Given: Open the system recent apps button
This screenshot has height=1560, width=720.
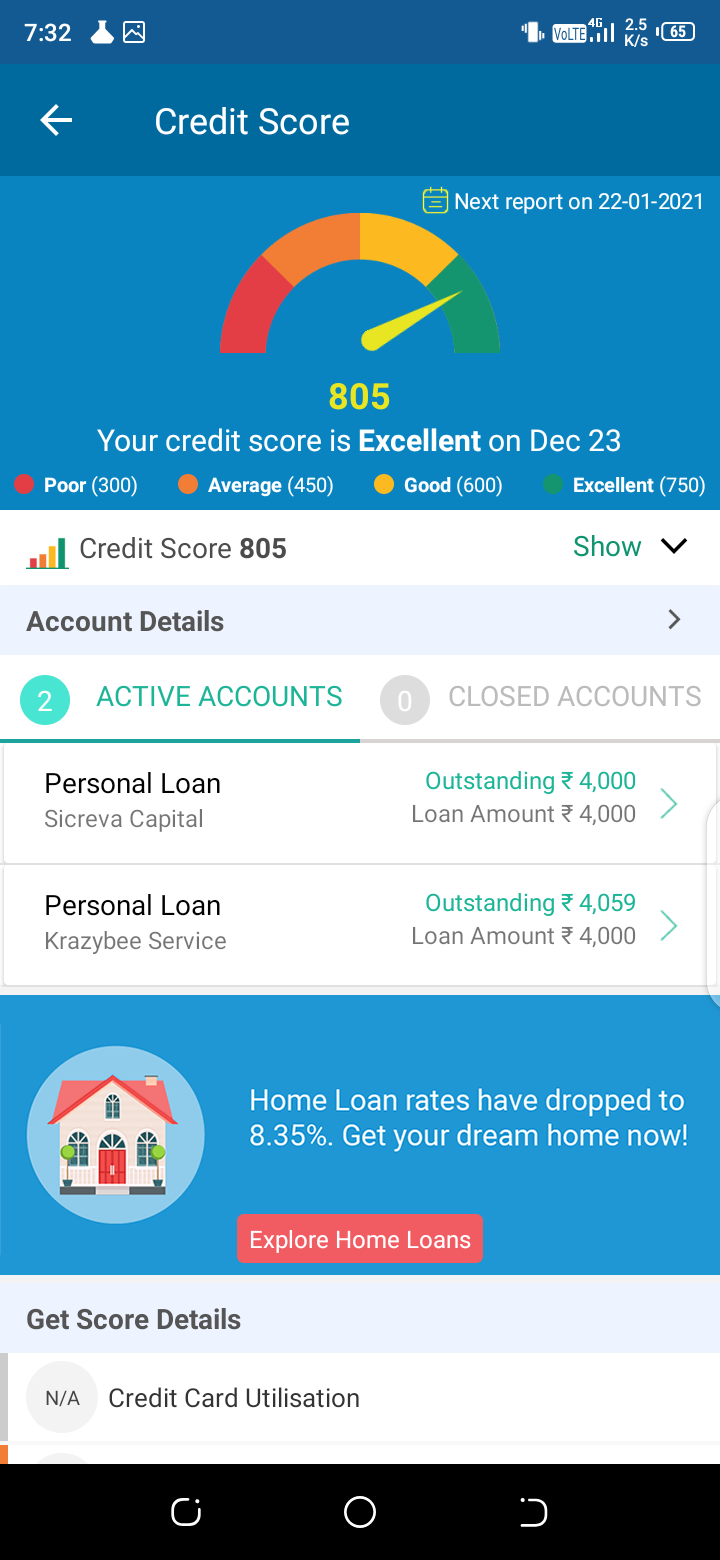Looking at the screenshot, I should [x=186, y=1512].
